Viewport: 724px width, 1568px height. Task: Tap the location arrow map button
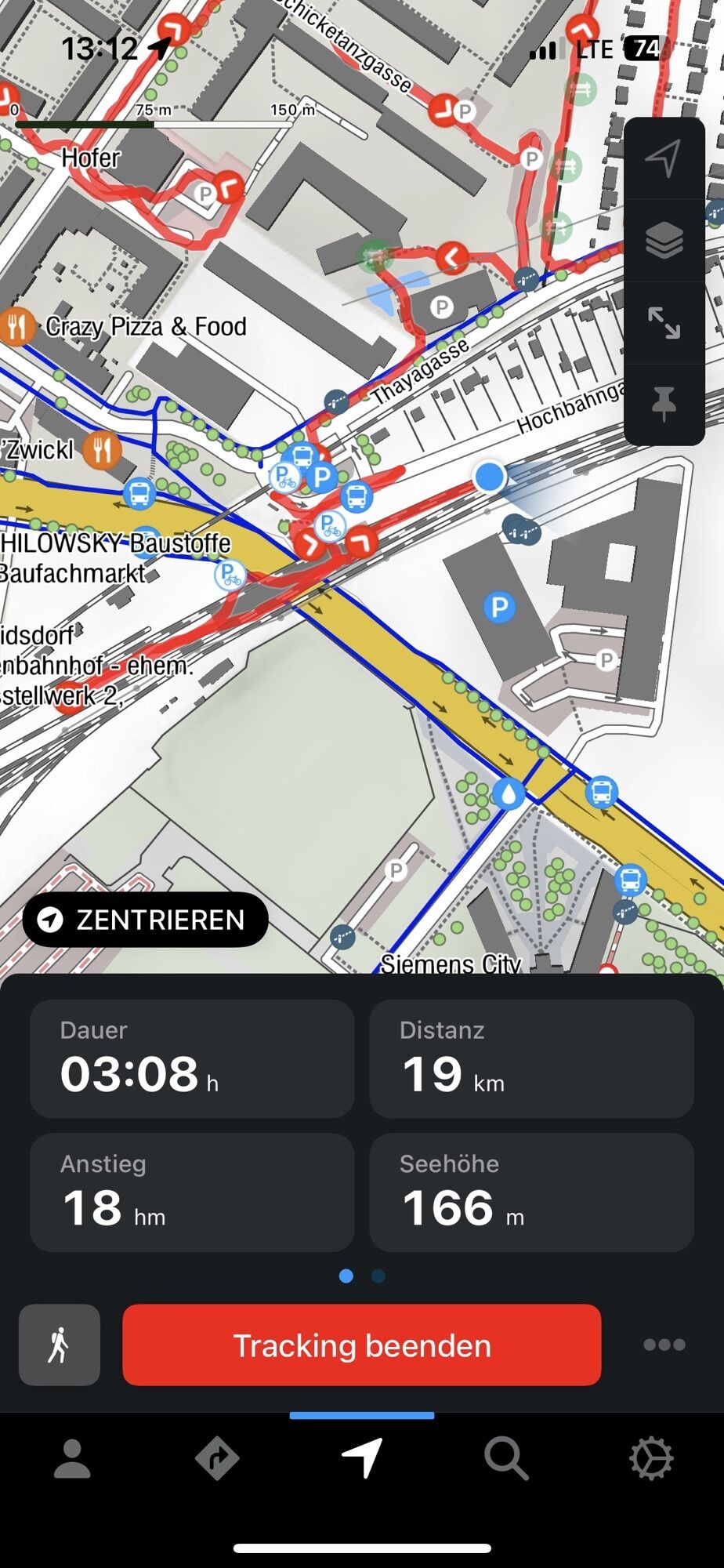664,158
